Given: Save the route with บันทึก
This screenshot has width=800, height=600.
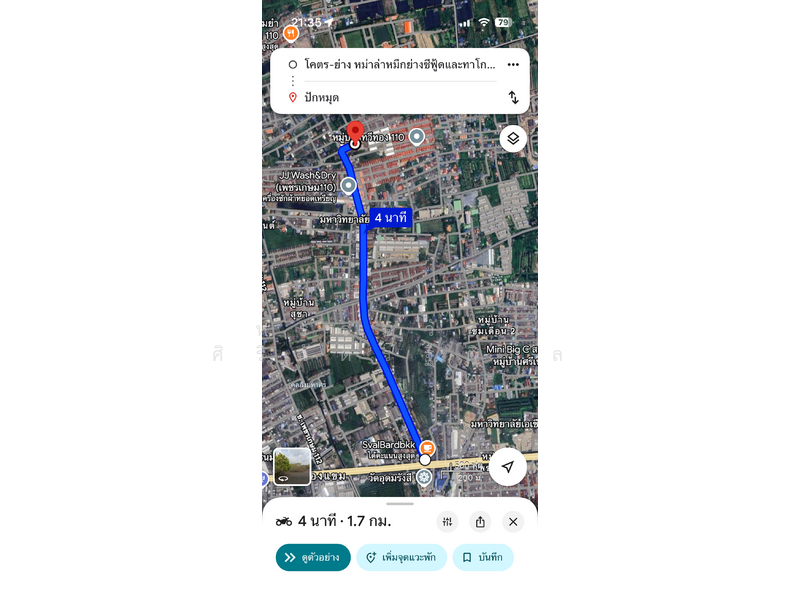Looking at the screenshot, I should pos(483,558).
